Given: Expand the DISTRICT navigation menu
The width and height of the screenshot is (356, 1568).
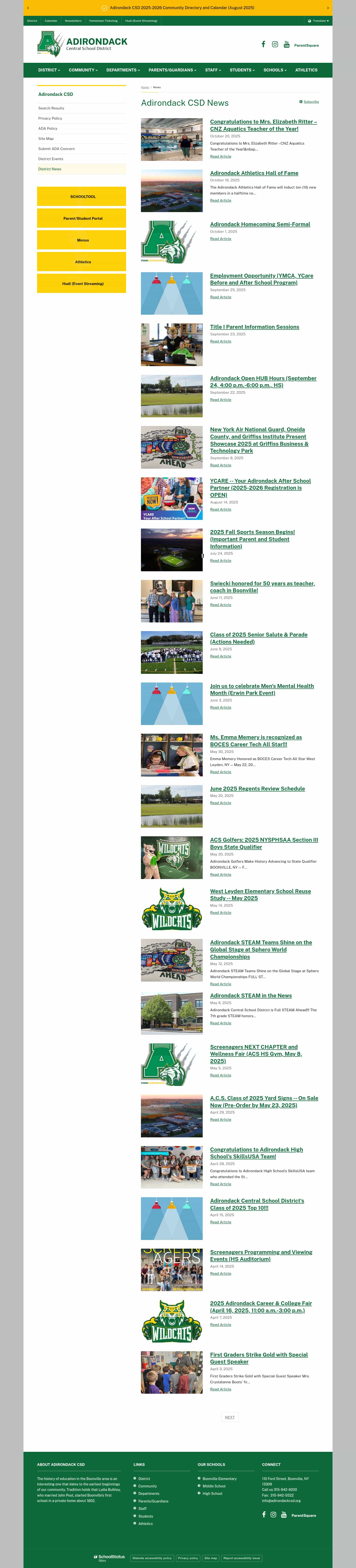Looking at the screenshot, I should (x=49, y=70).
